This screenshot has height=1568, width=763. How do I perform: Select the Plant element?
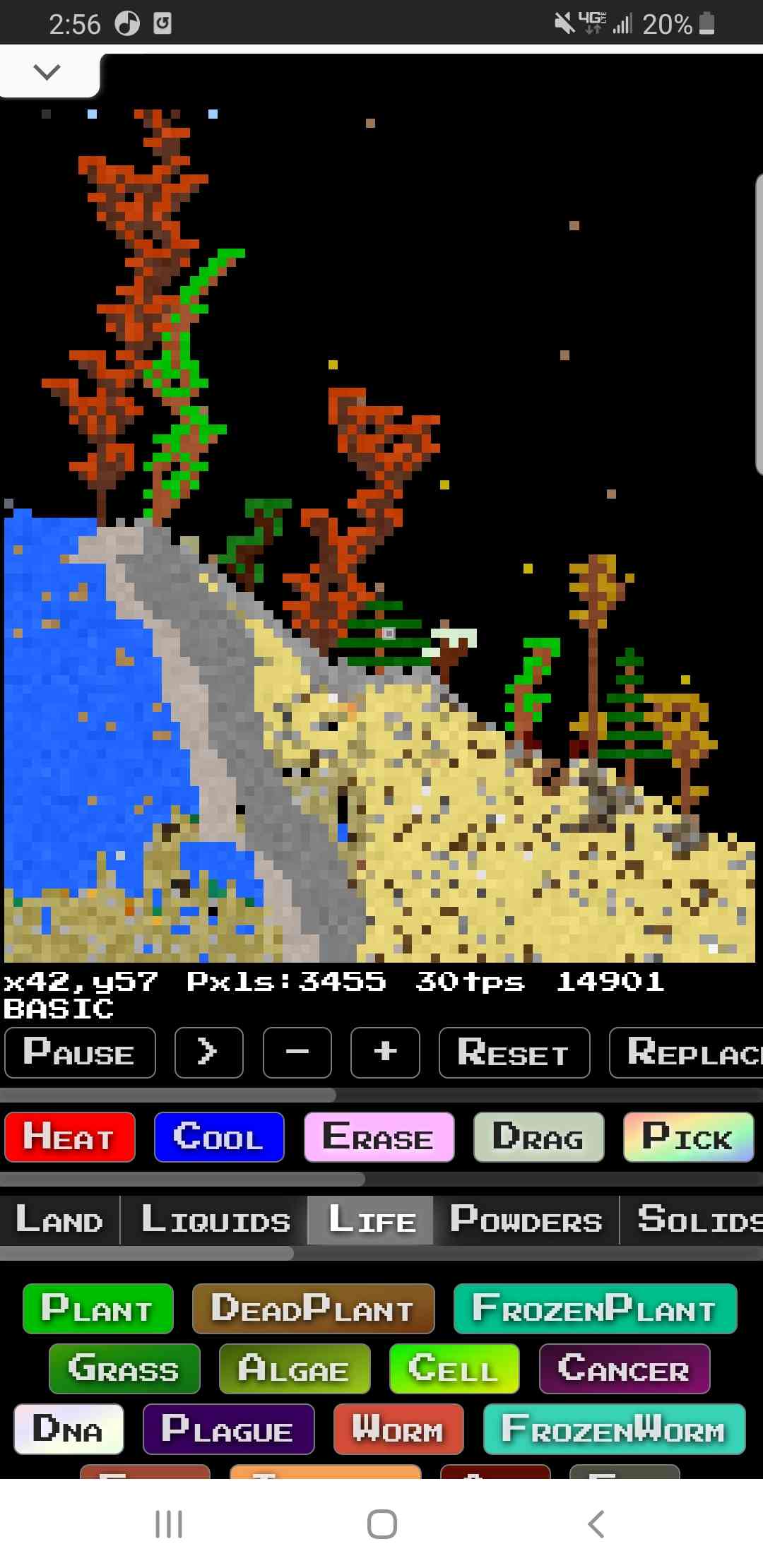pyautogui.click(x=97, y=1309)
